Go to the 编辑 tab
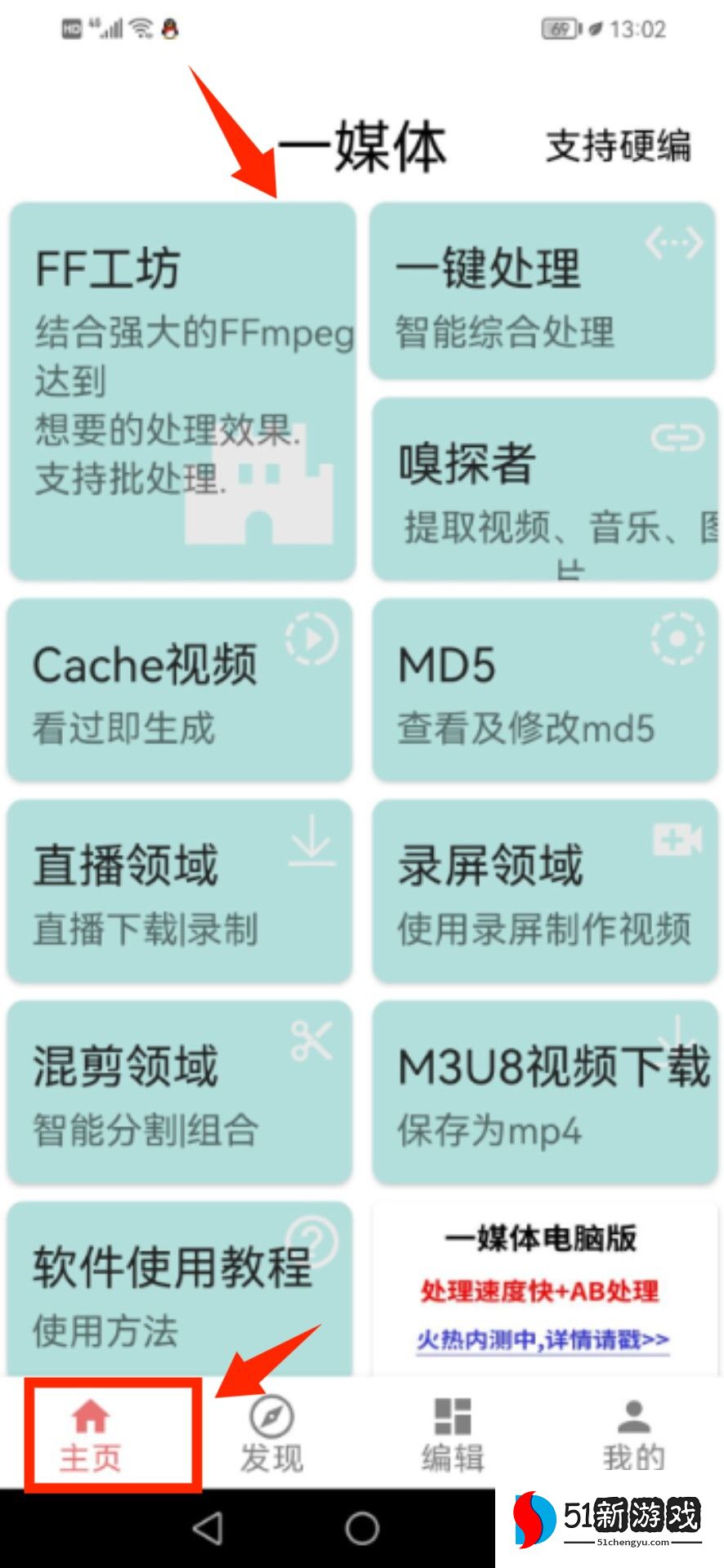Screen dimensions: 724x1568 tap(453, 1436)
